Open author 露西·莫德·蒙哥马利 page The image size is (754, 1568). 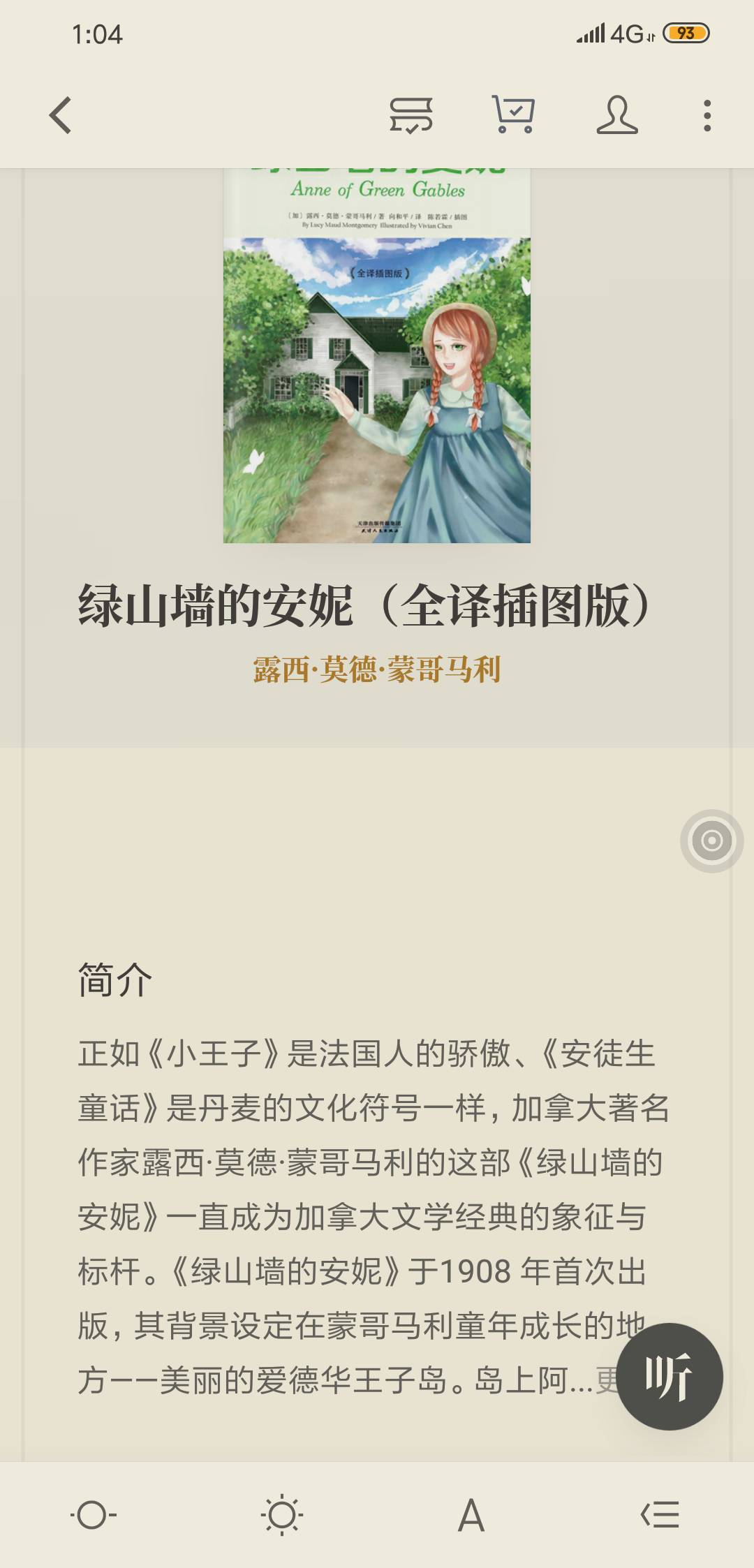[377, 670]
